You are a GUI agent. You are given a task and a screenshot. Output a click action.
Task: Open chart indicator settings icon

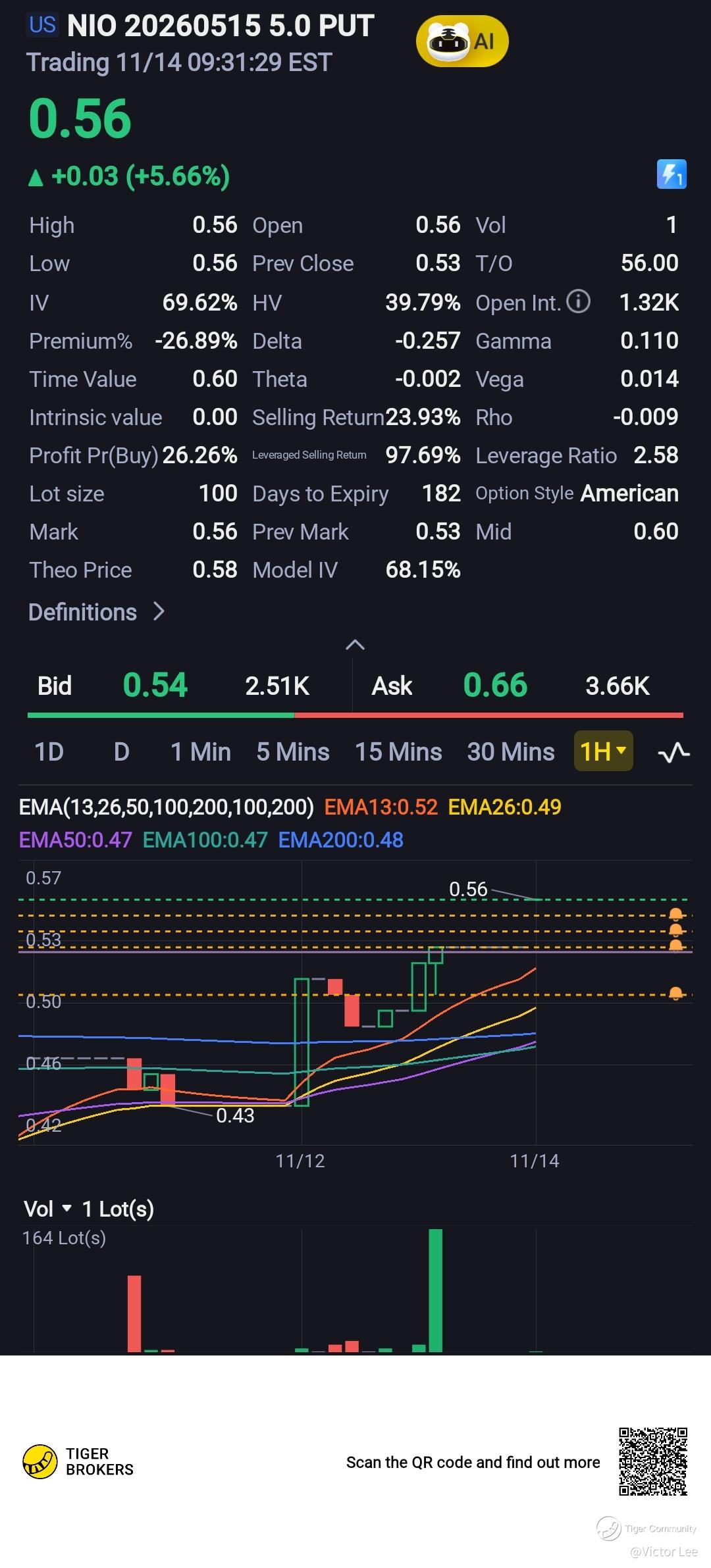point(673,752)
